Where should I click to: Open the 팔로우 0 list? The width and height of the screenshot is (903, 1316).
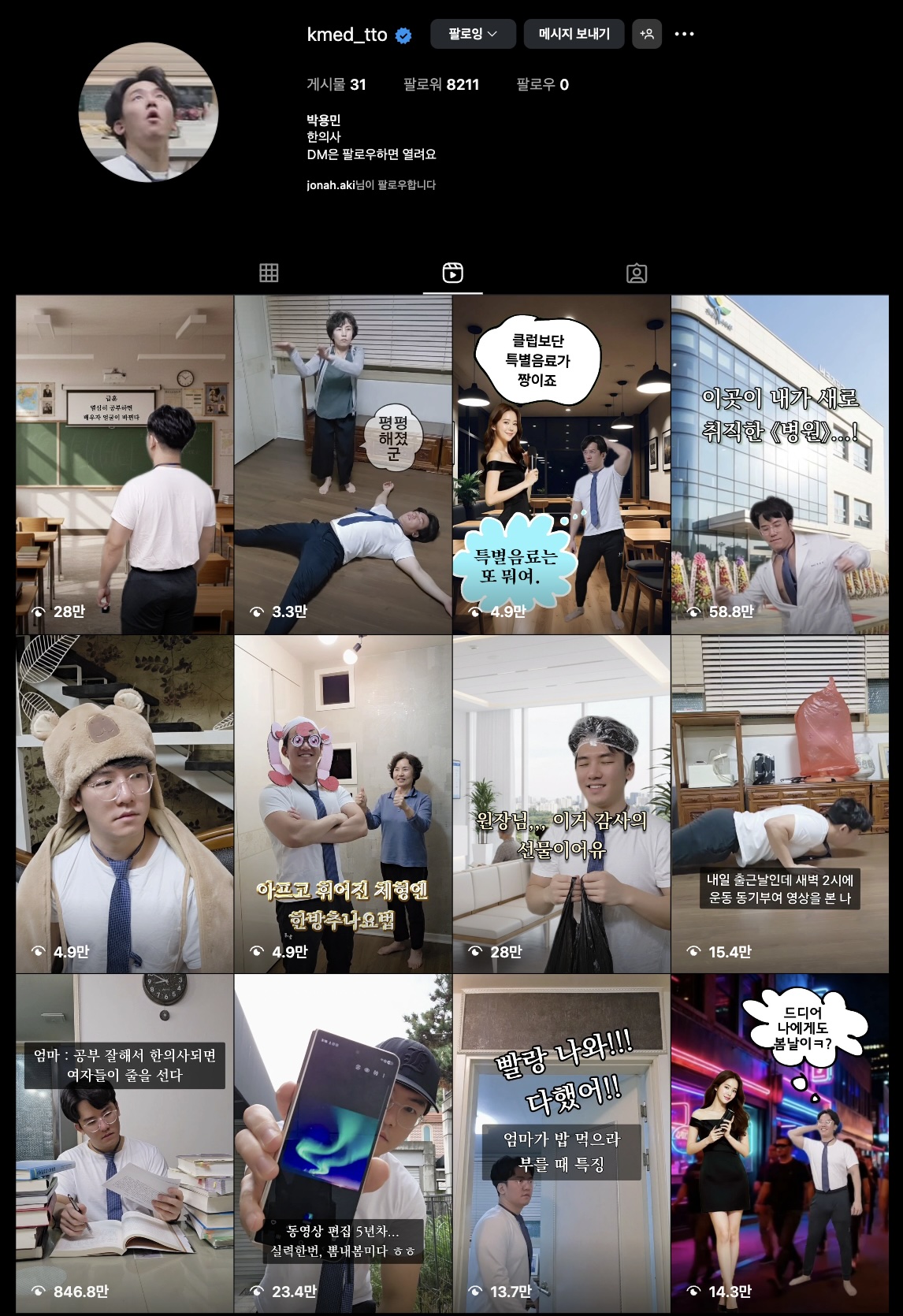click(542, 84)
